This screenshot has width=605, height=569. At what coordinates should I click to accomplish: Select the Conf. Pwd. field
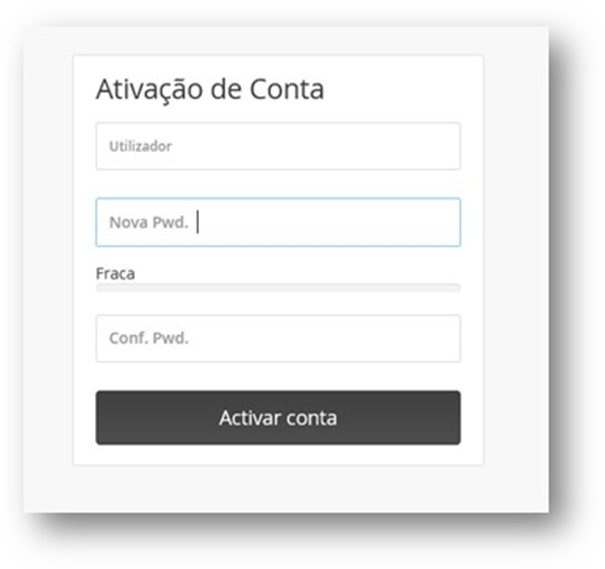(277, 338)
